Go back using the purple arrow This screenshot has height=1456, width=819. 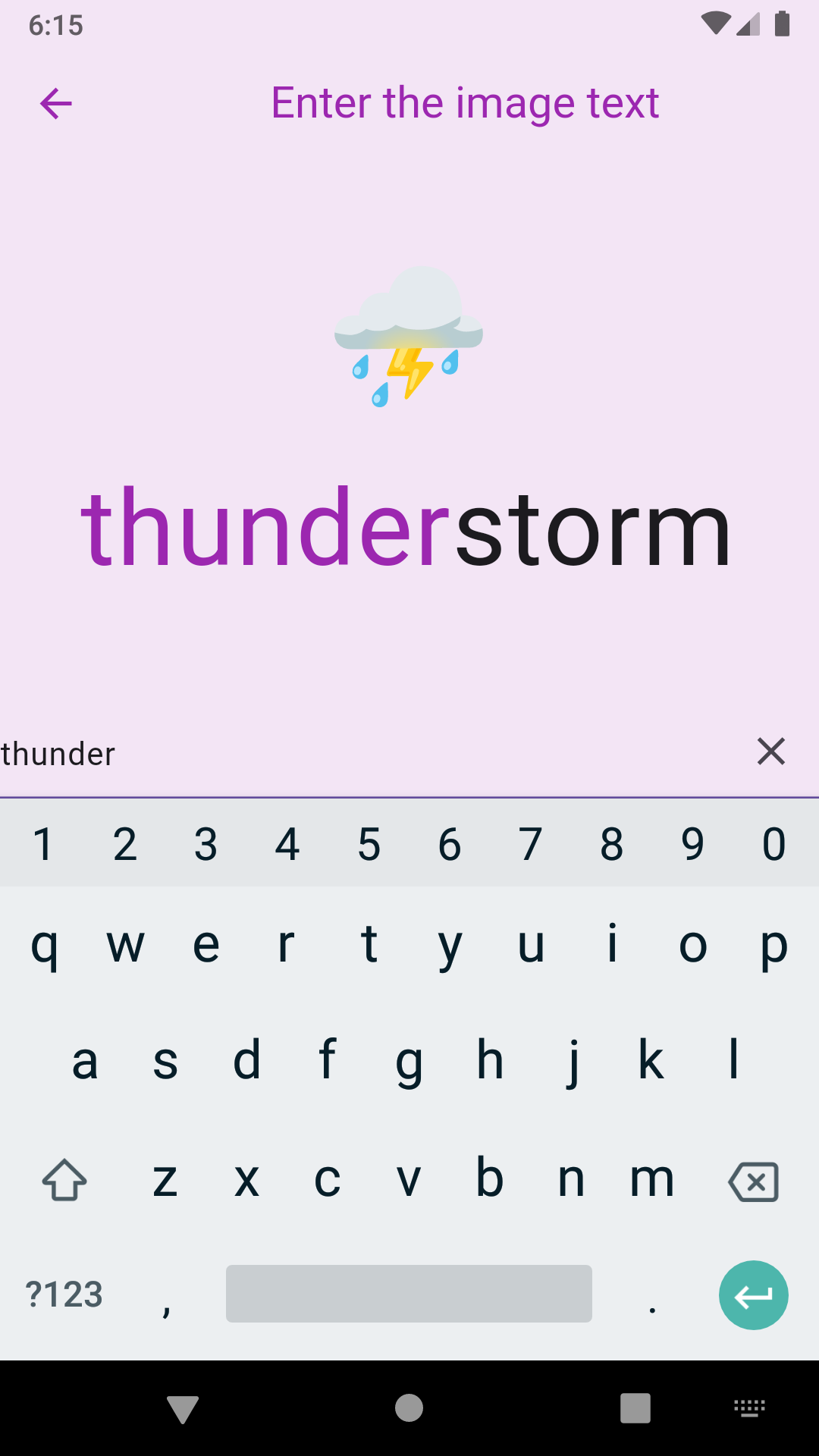tap(55, 104)
